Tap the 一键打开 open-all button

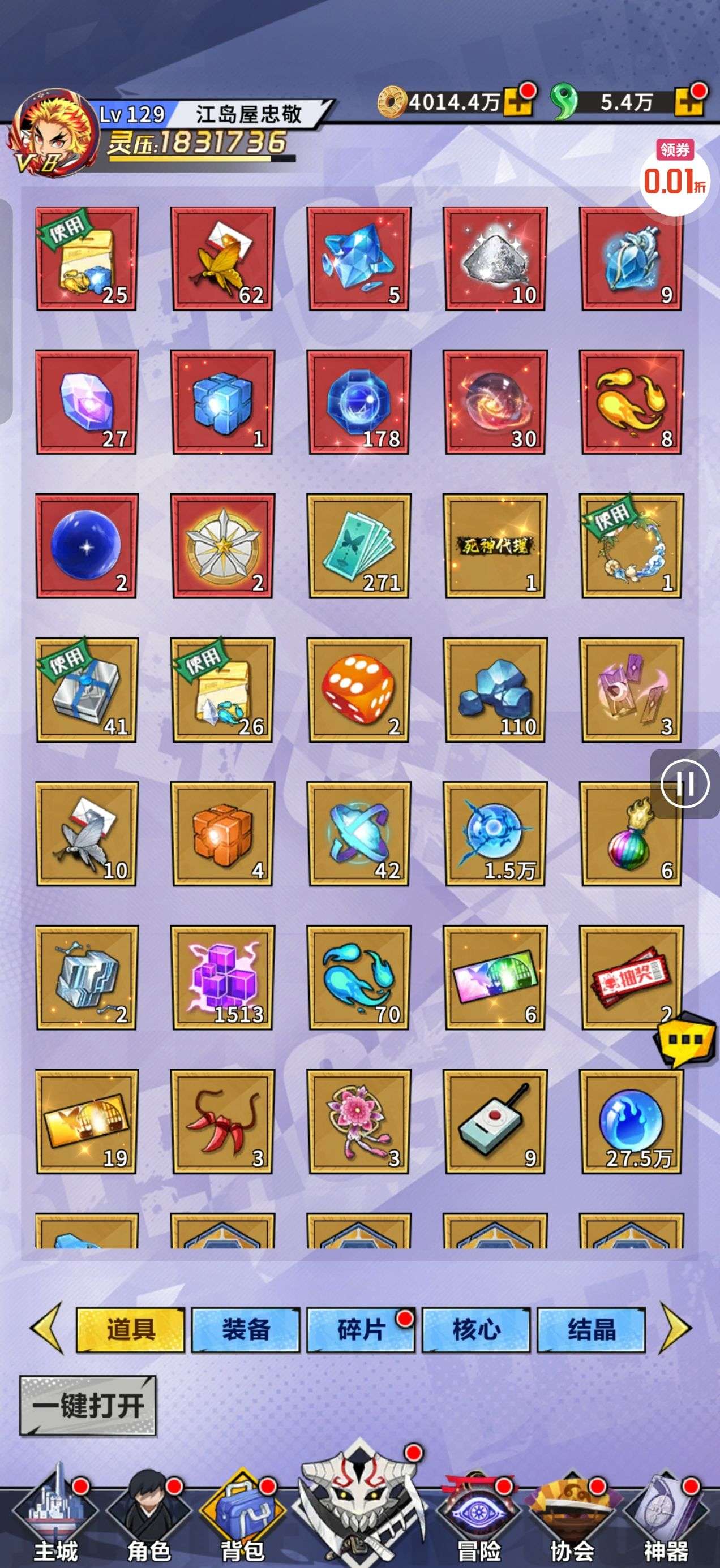click(x=88, y=1406)
